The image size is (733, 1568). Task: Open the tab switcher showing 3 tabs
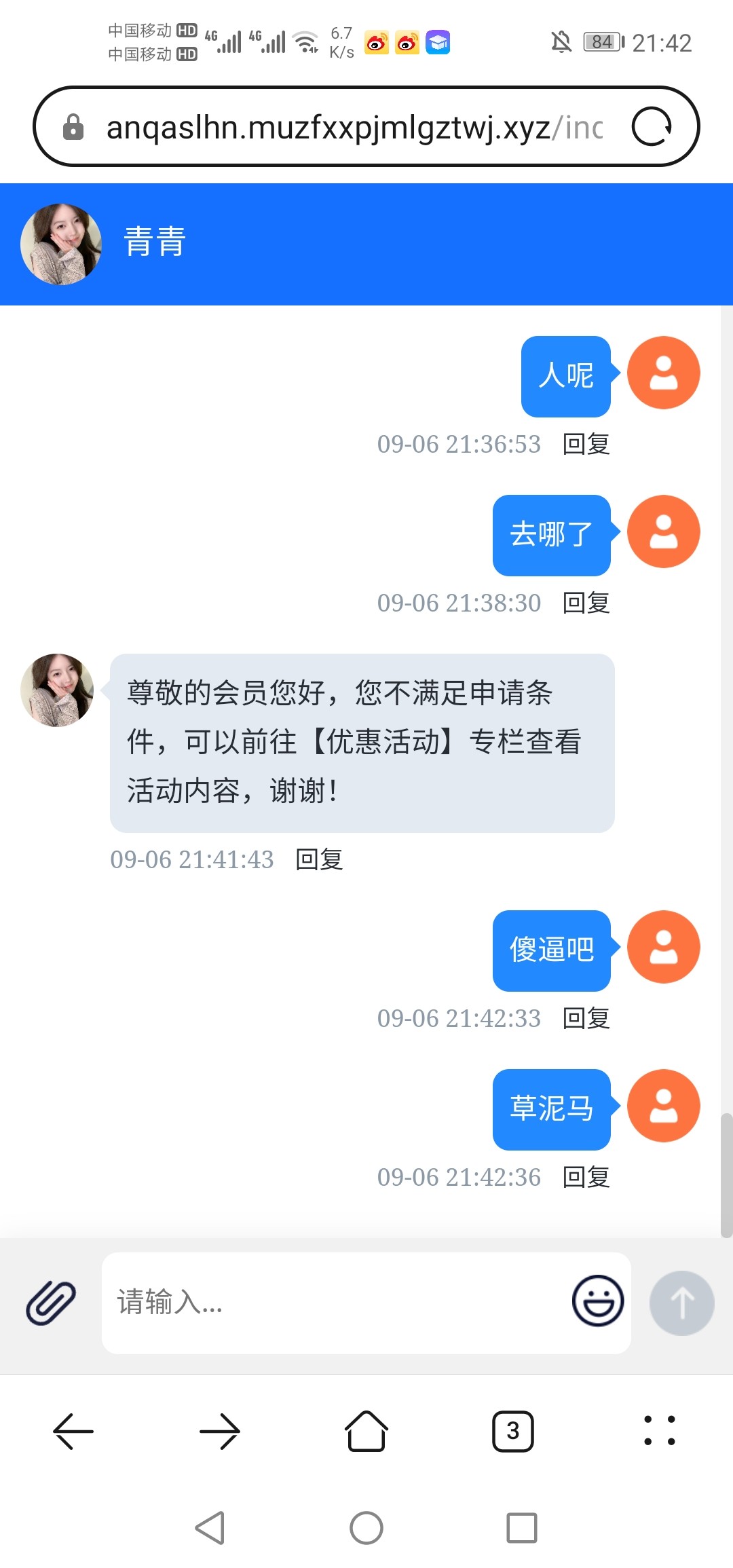point(513,1431)
